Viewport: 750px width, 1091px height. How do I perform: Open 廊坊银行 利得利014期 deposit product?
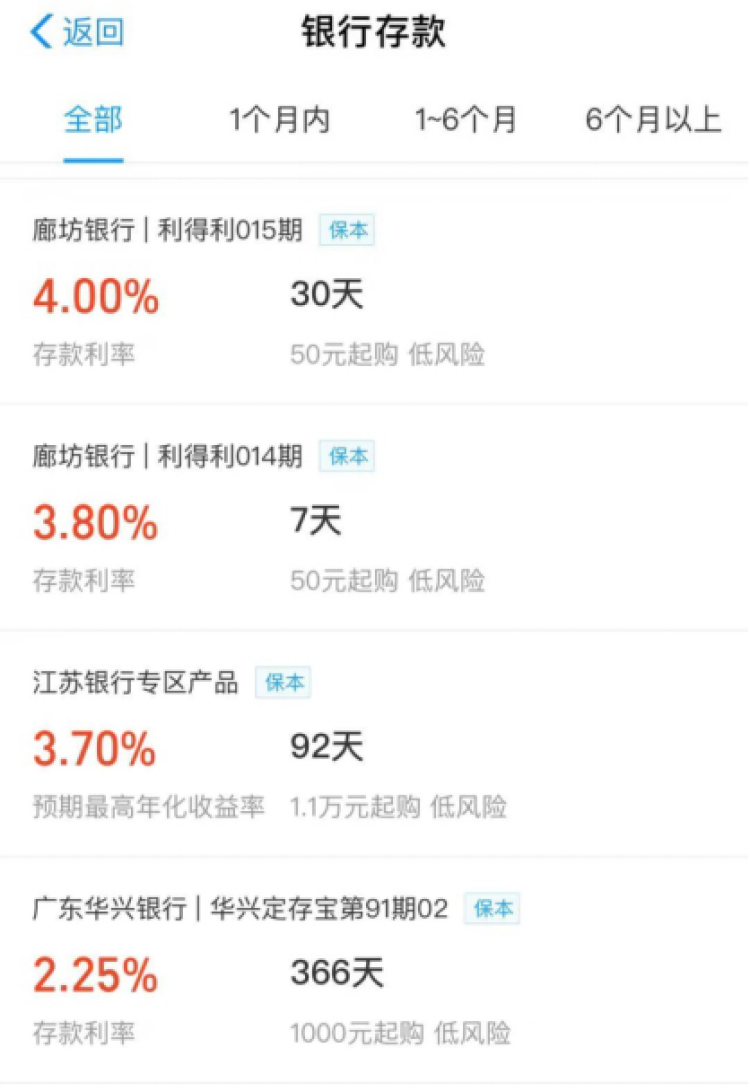[x=374, y=518]
